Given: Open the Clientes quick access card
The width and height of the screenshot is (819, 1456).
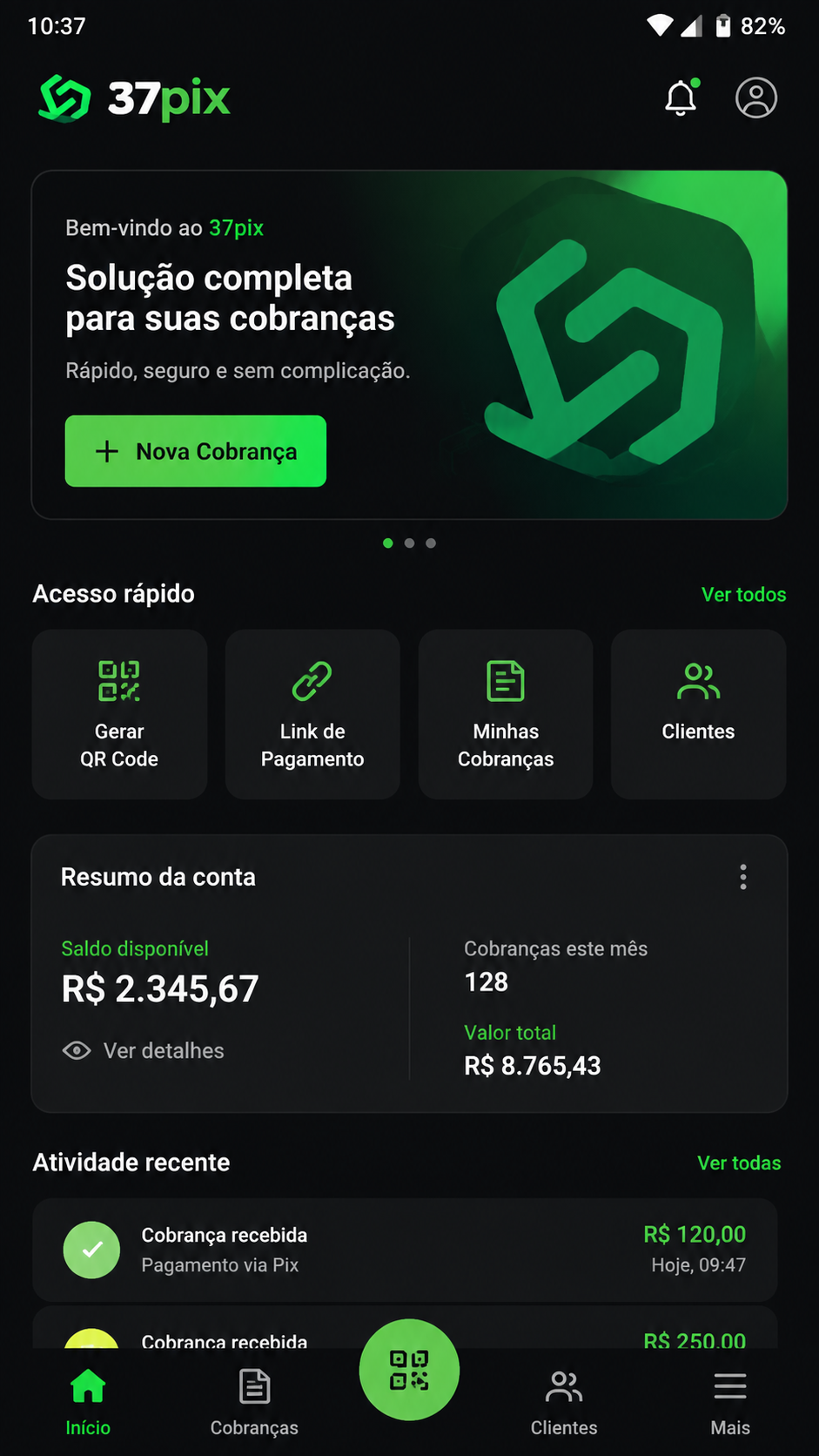Looking at the screenshot, I should click(x=698, y=714).
